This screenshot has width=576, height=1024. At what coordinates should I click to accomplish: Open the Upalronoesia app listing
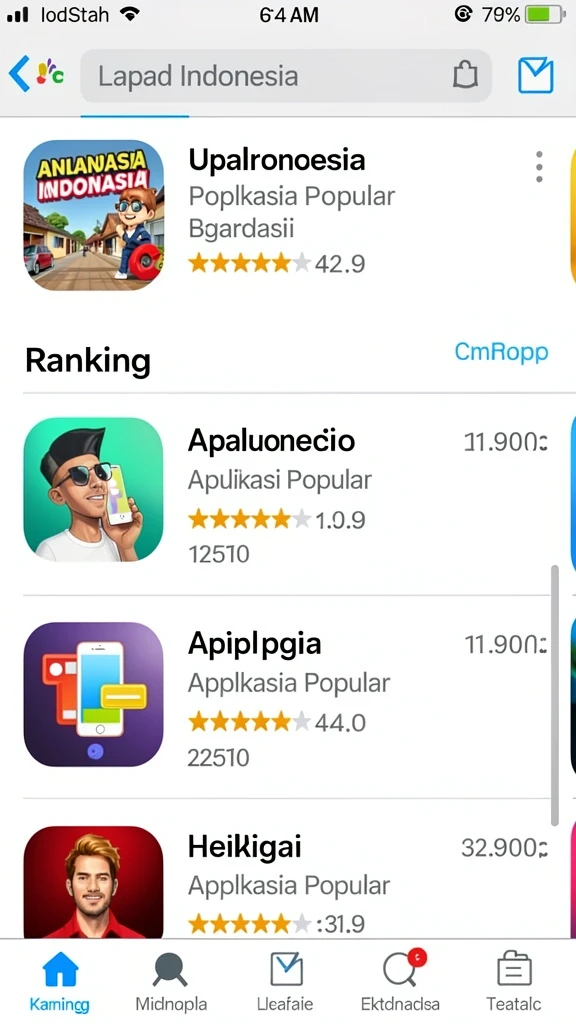[287, 216]
